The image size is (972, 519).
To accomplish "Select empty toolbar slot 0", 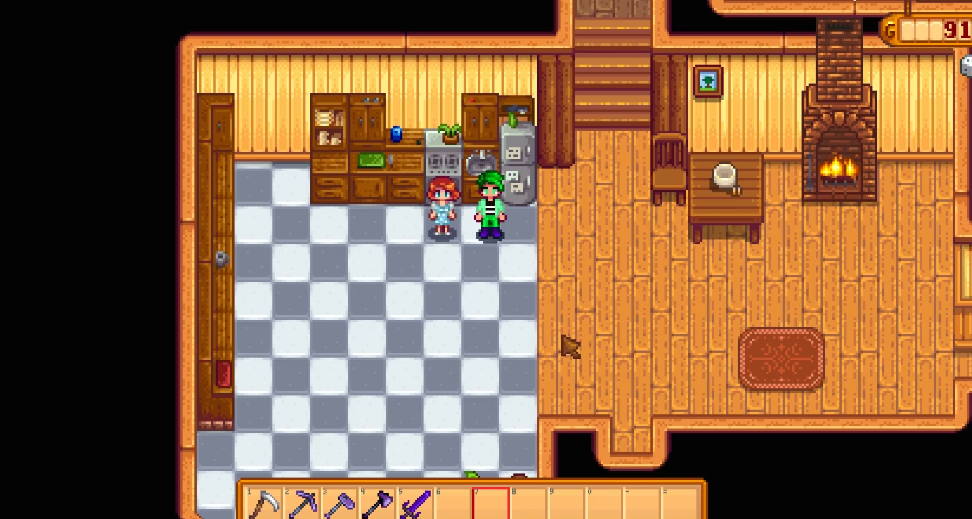I will click(x=605, y=504).
